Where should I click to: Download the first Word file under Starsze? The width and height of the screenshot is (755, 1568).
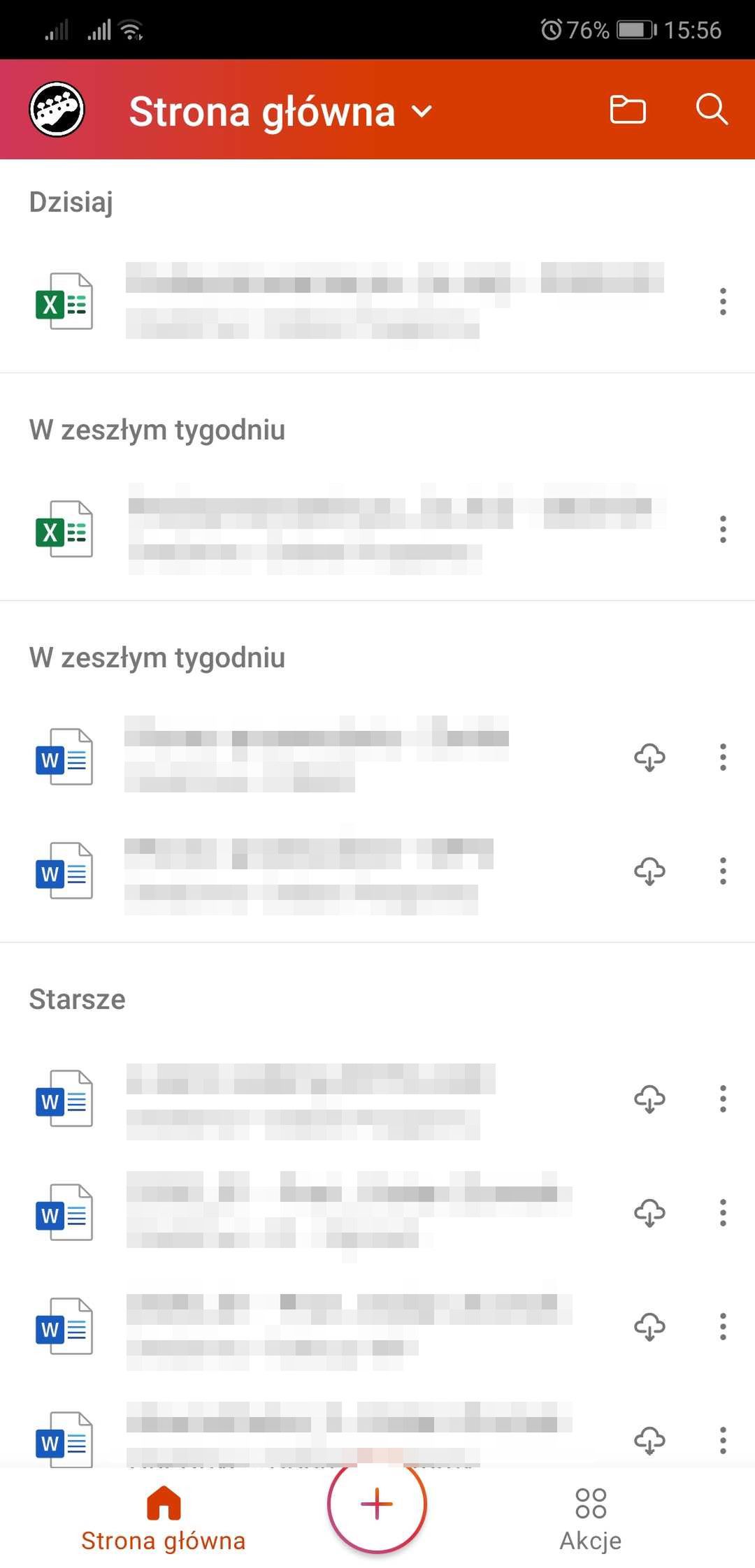point(649,1099)
